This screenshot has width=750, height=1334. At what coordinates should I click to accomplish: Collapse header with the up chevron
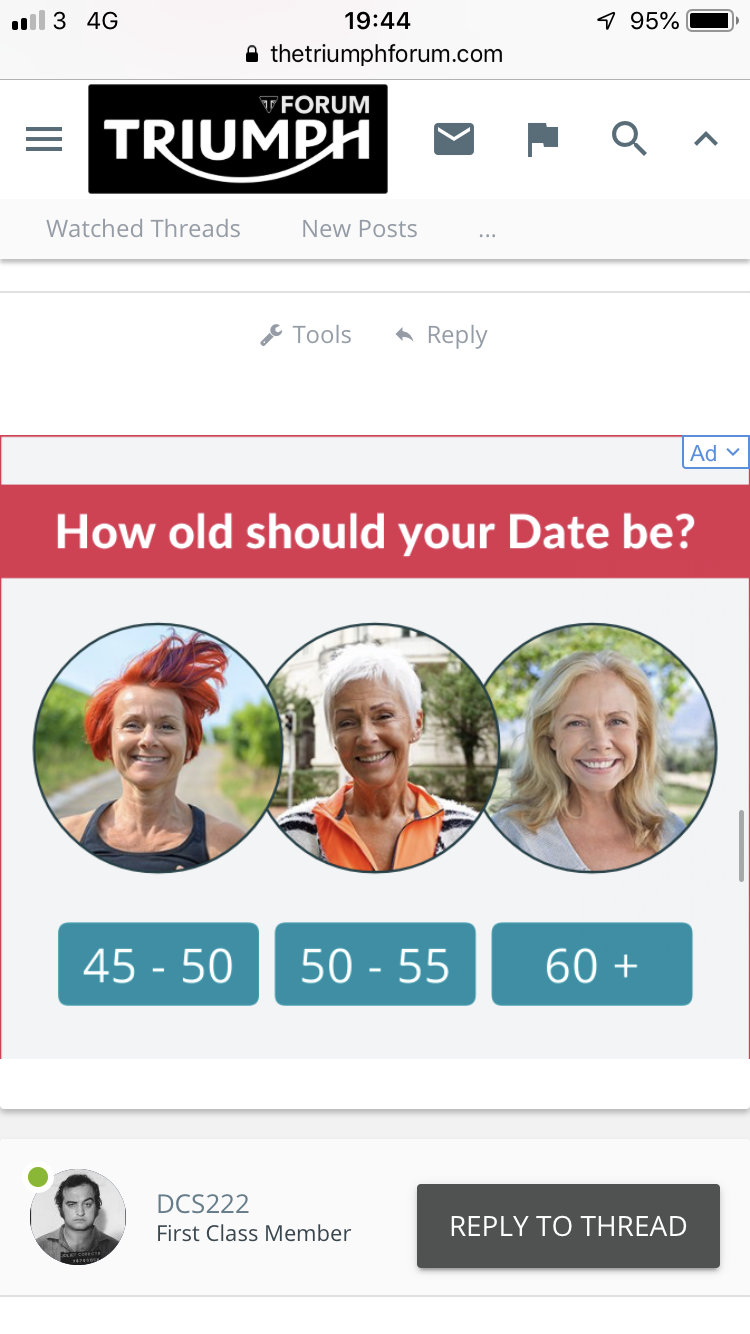tap(706, 139)
